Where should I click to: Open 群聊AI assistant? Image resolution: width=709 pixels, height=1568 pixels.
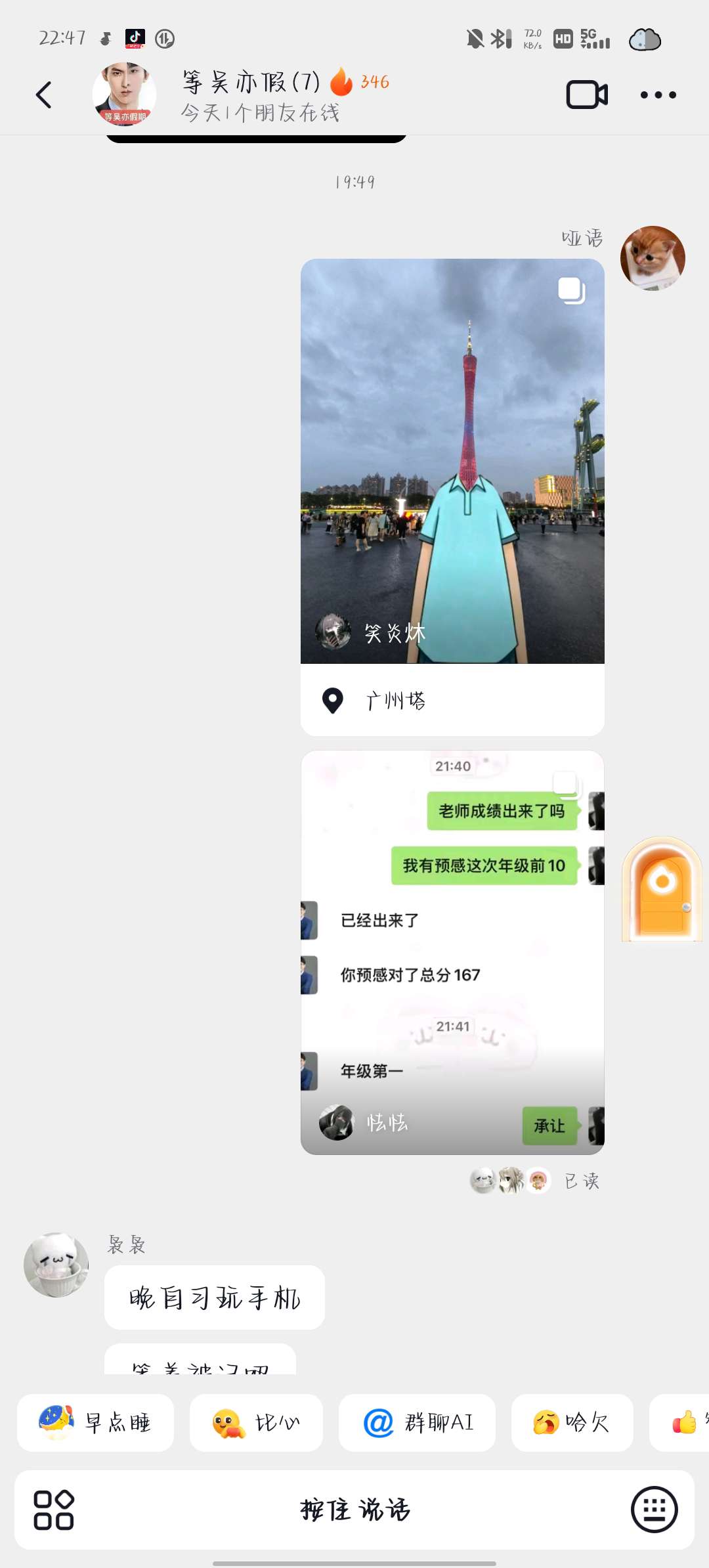click(417, 1423)
